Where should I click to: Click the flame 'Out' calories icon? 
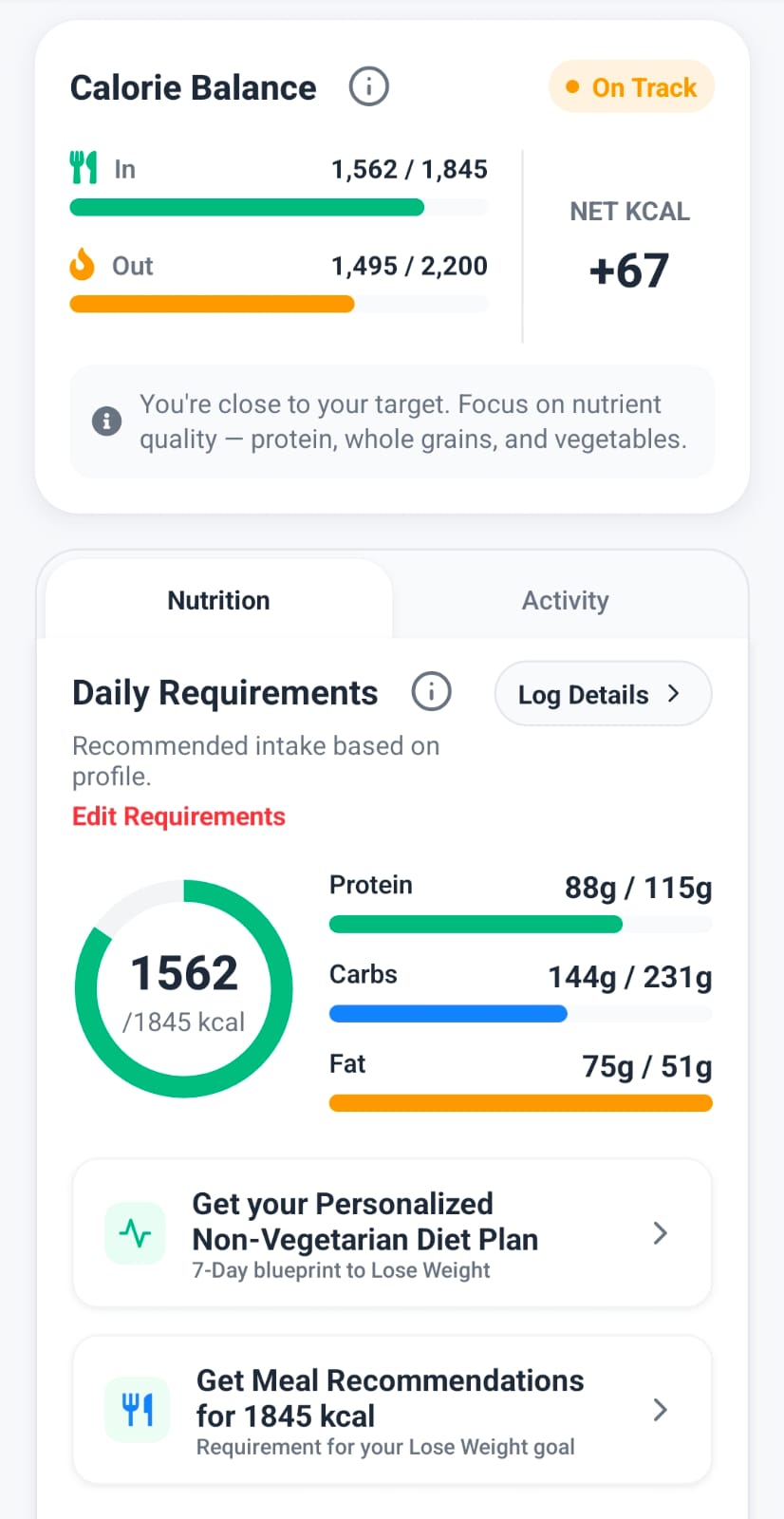(83, 266)
